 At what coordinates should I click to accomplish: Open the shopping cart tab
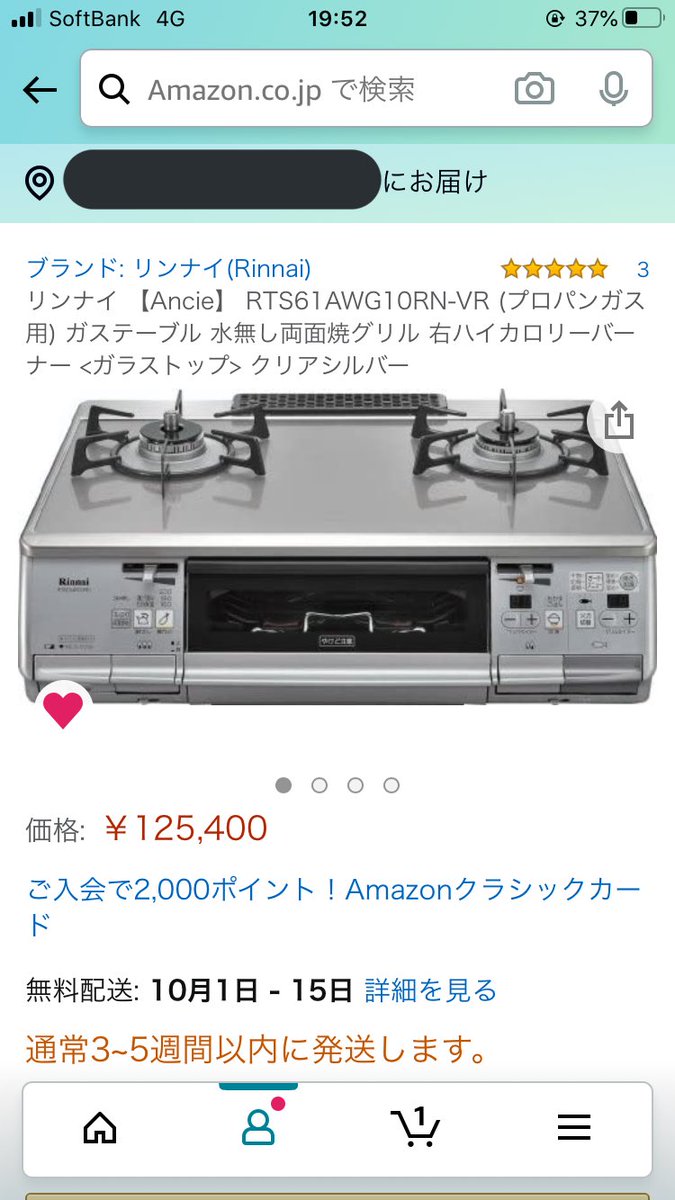click(x=415, y=1126)
